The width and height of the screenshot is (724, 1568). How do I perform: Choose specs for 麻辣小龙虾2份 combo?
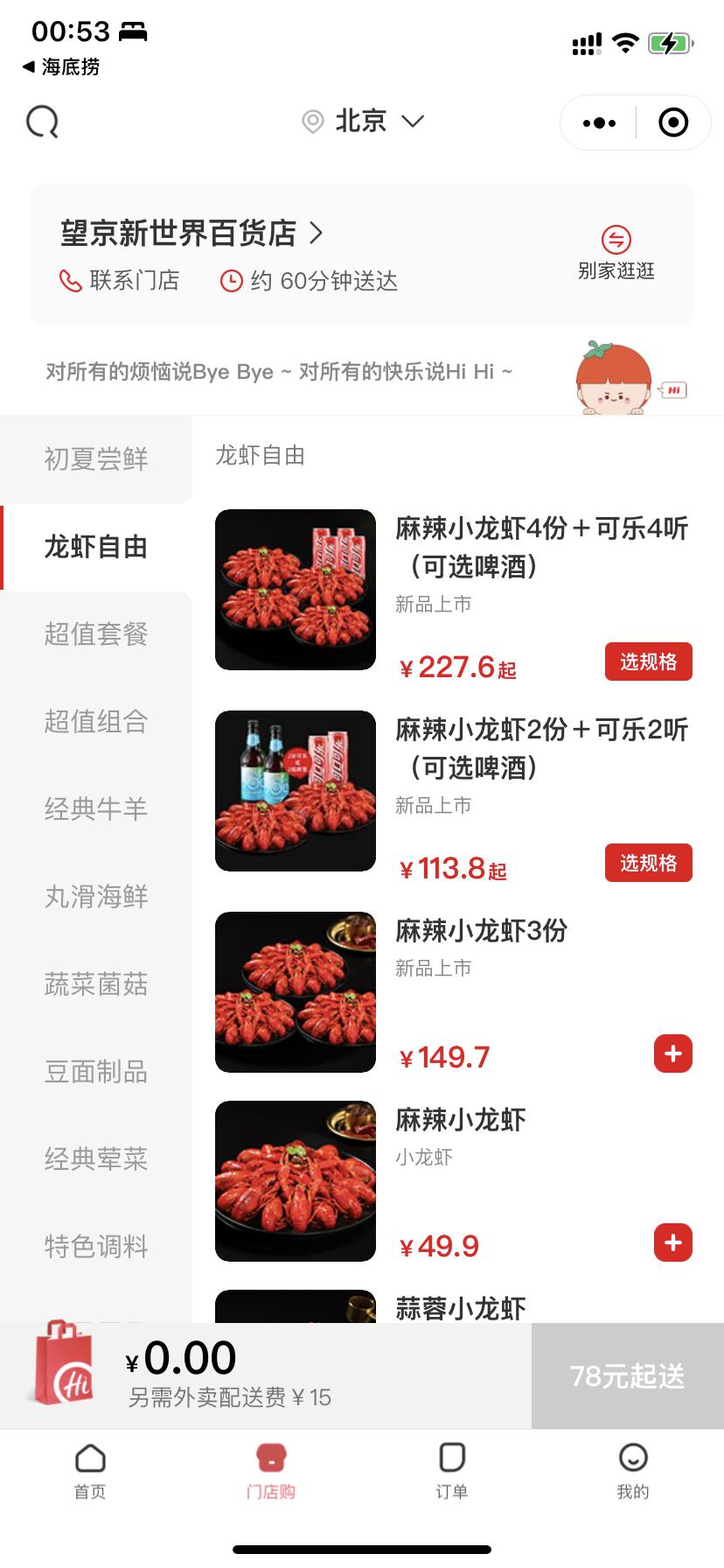tap(648, 864)
